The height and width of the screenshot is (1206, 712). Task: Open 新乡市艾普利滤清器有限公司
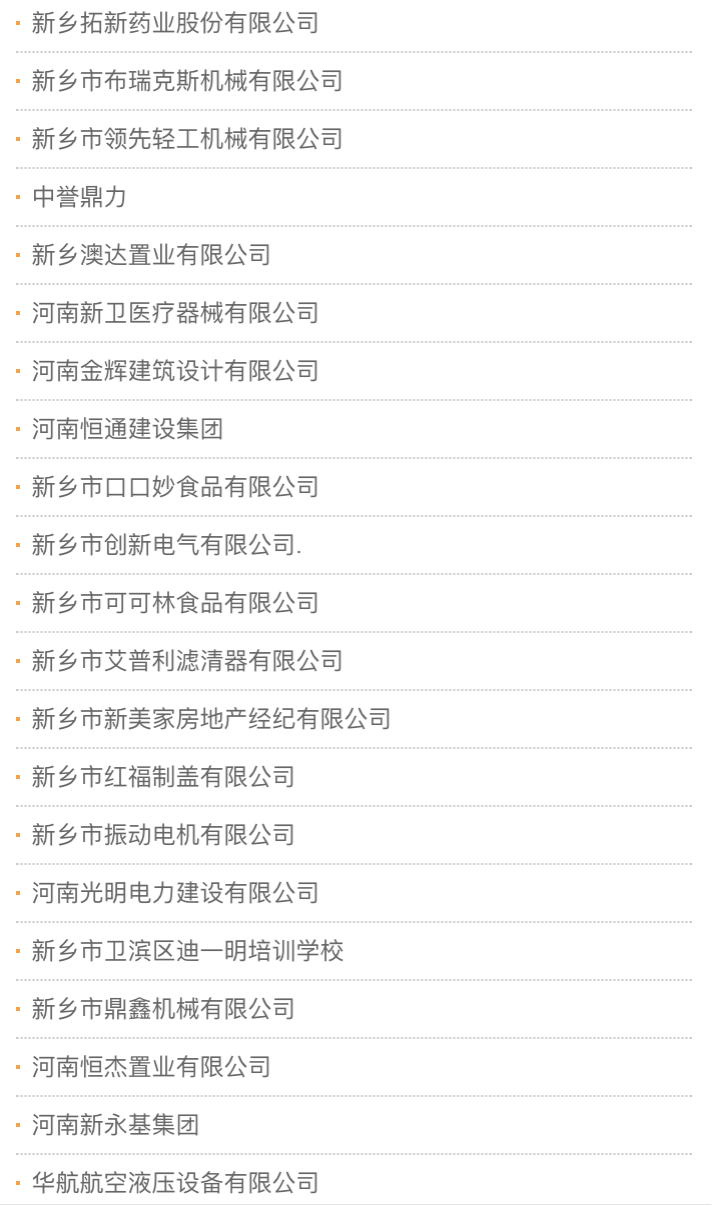tap(188, 661)
